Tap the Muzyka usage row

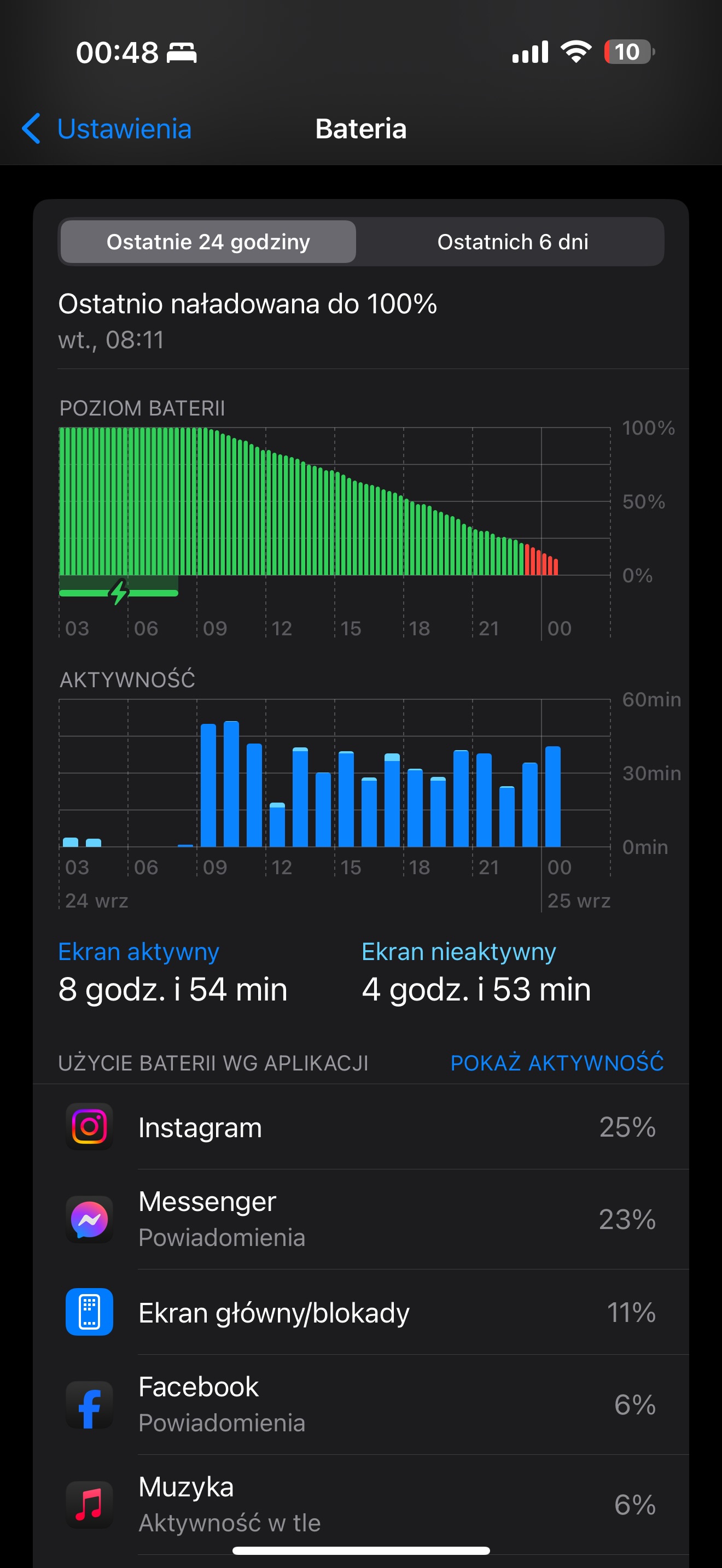point(361,1505)
